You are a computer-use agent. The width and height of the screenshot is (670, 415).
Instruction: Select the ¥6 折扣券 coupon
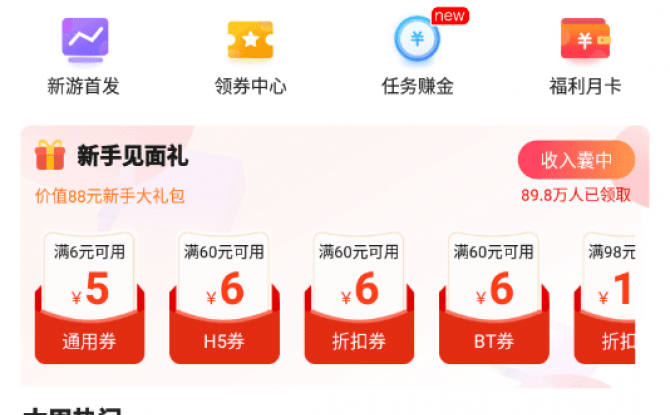click(x=359, y=298)
